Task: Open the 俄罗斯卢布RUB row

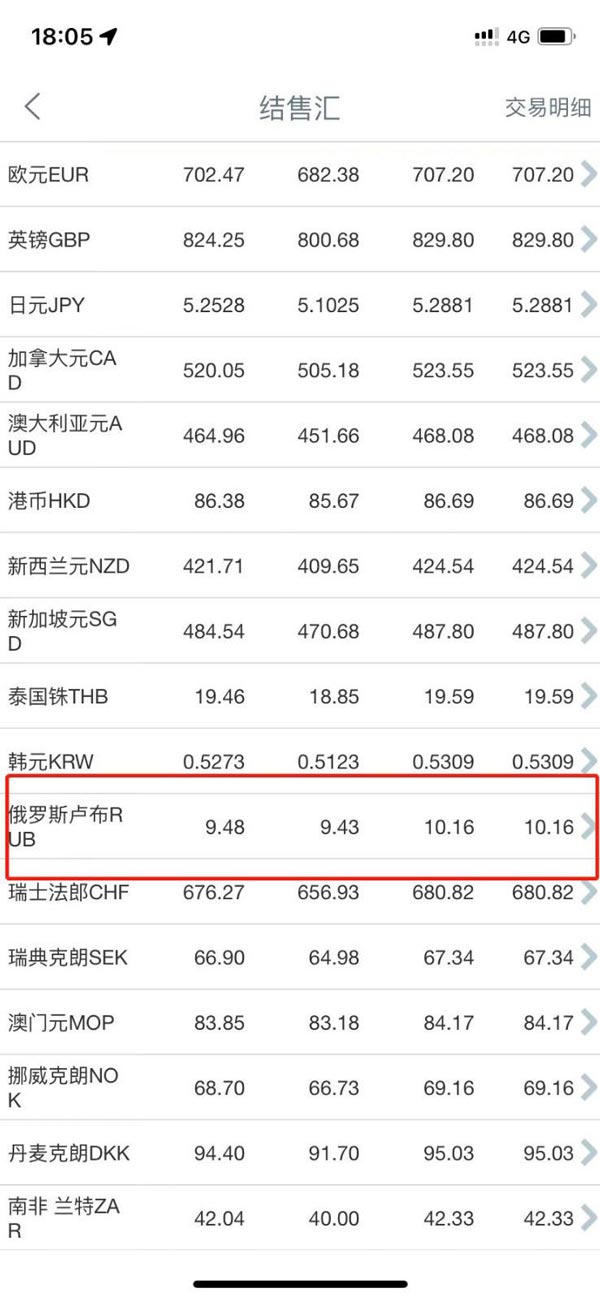Action: 300,827
